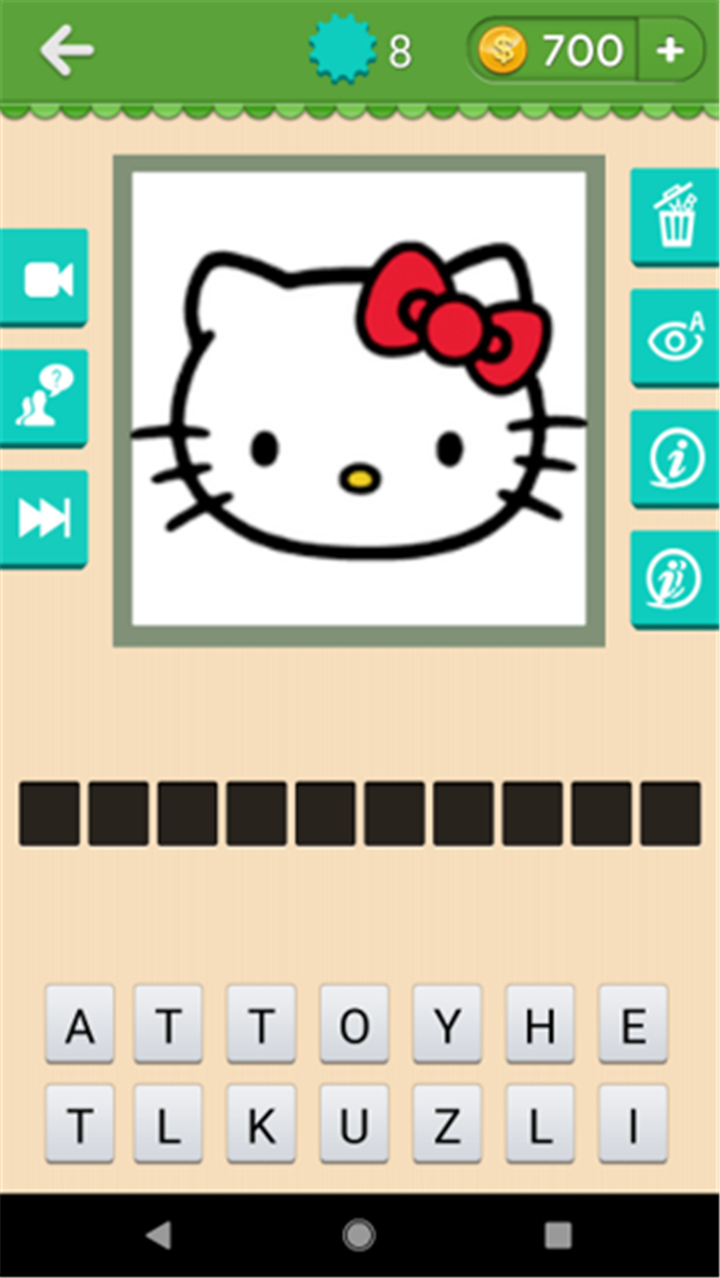This screenshot has height=1278, width=720.
Task: Tap the letter O tile
Action: (x=354, y=1024)
